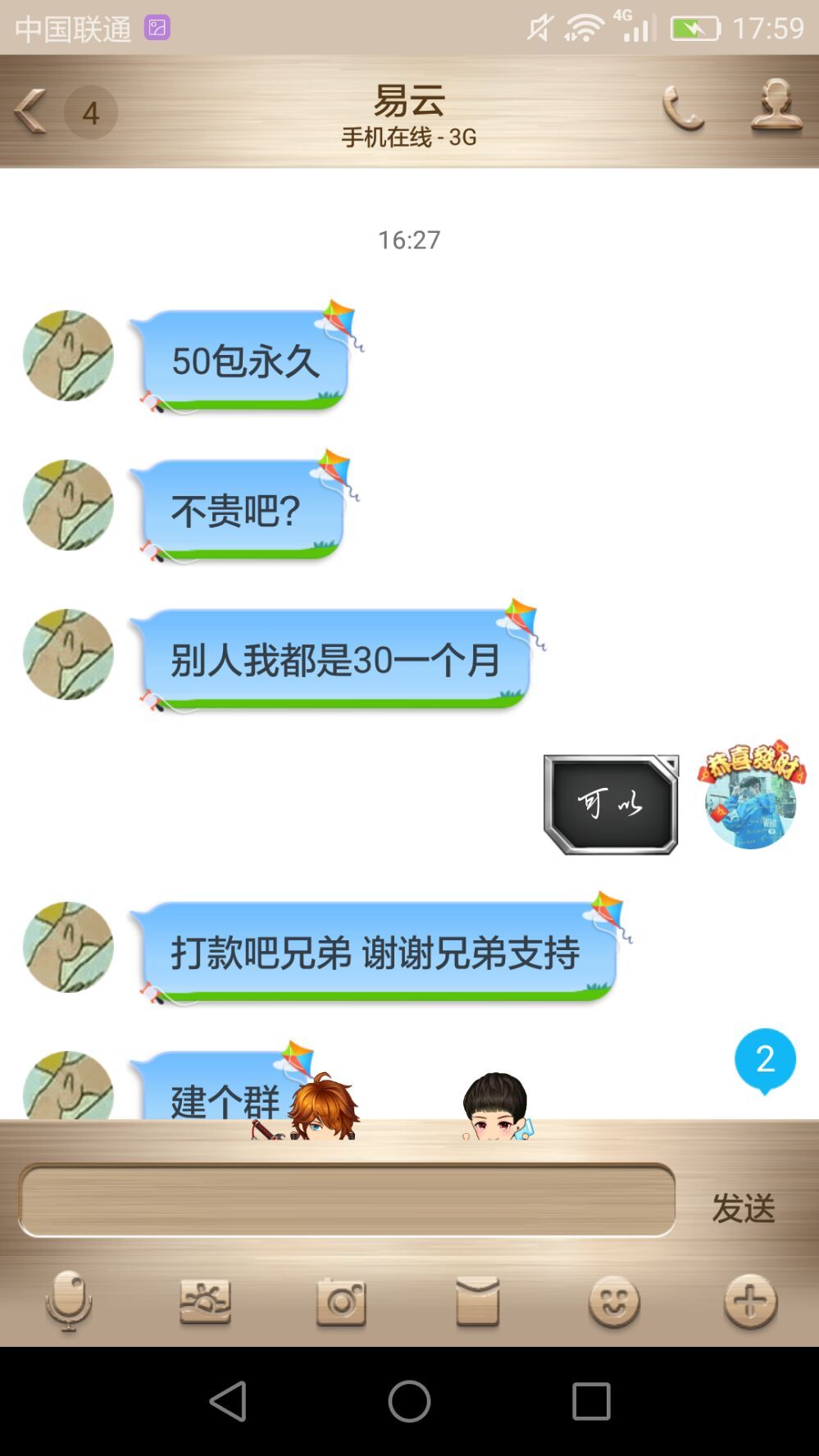Image resolution: width=819 pixels, height=1456 pixels.
Task: Open the photo gallery picker
Action: pos(205,1301)
